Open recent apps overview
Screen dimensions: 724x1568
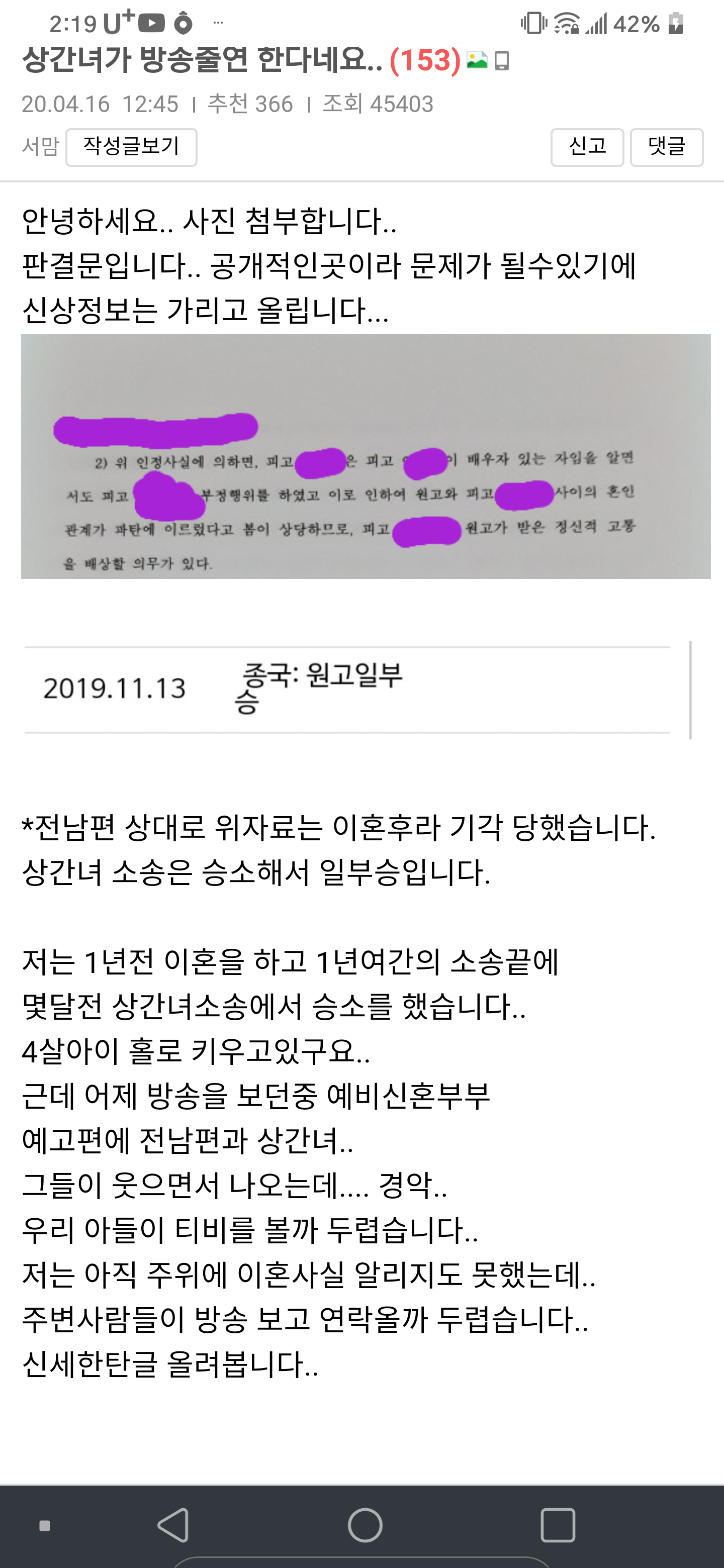(558, 1525)
